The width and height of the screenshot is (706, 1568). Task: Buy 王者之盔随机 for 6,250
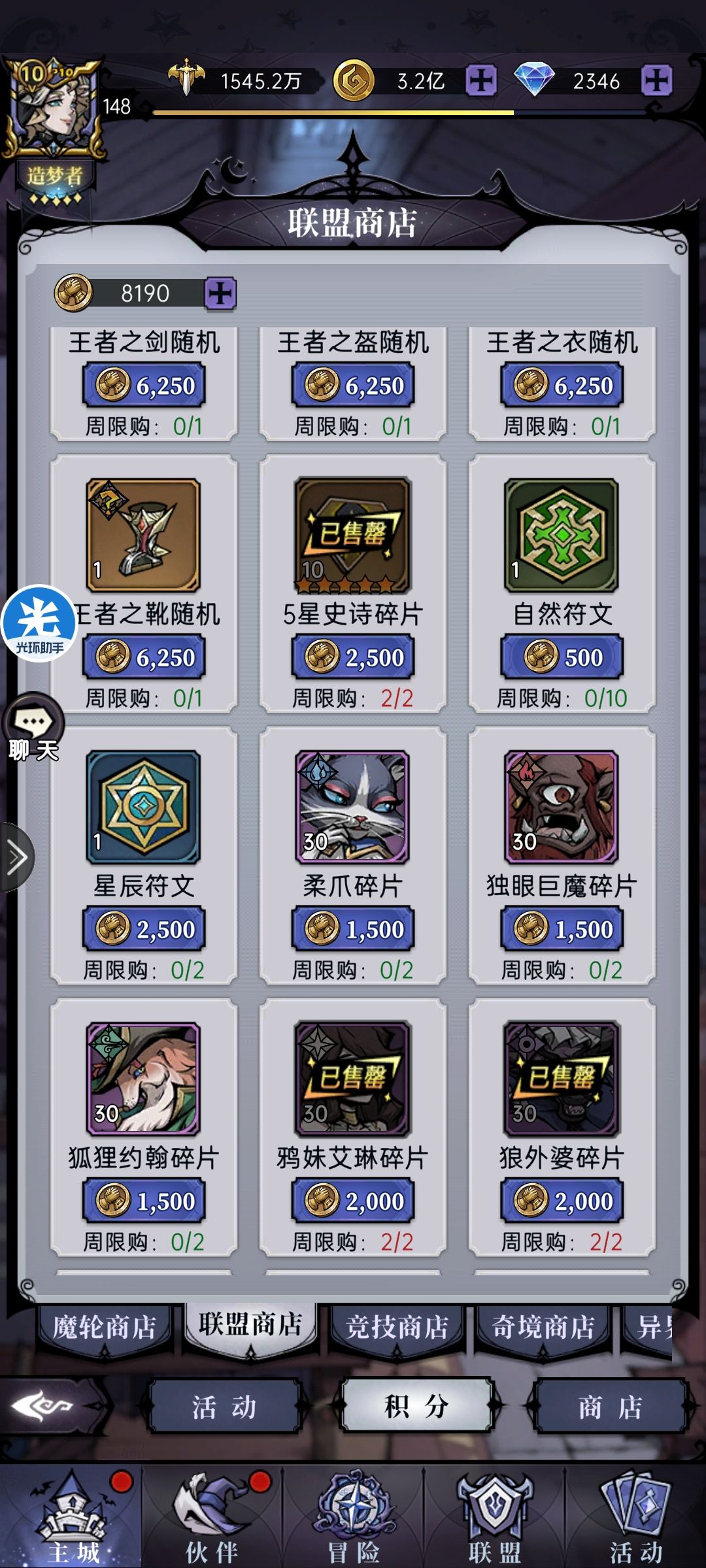pos(353,385)
